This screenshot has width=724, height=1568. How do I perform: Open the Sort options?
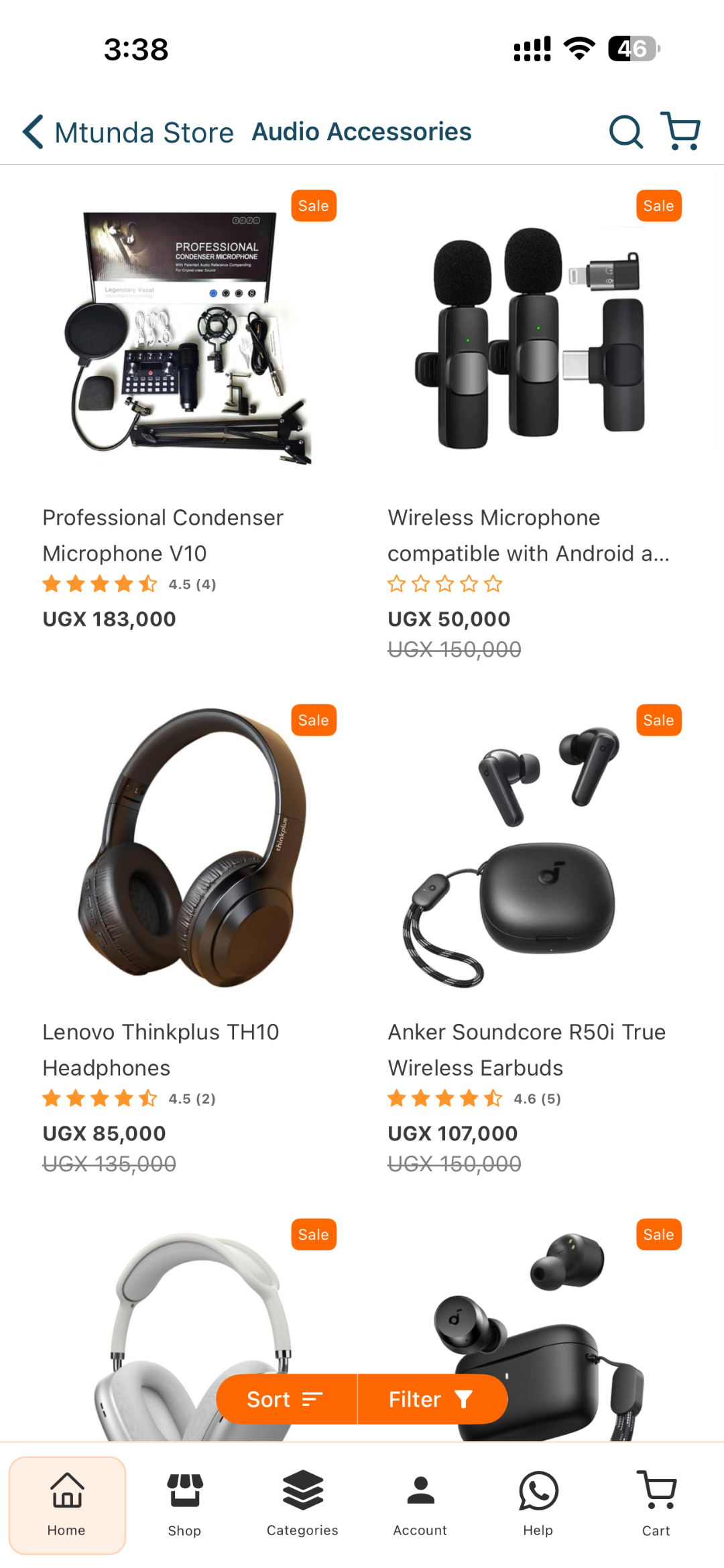pos(286,1399)
